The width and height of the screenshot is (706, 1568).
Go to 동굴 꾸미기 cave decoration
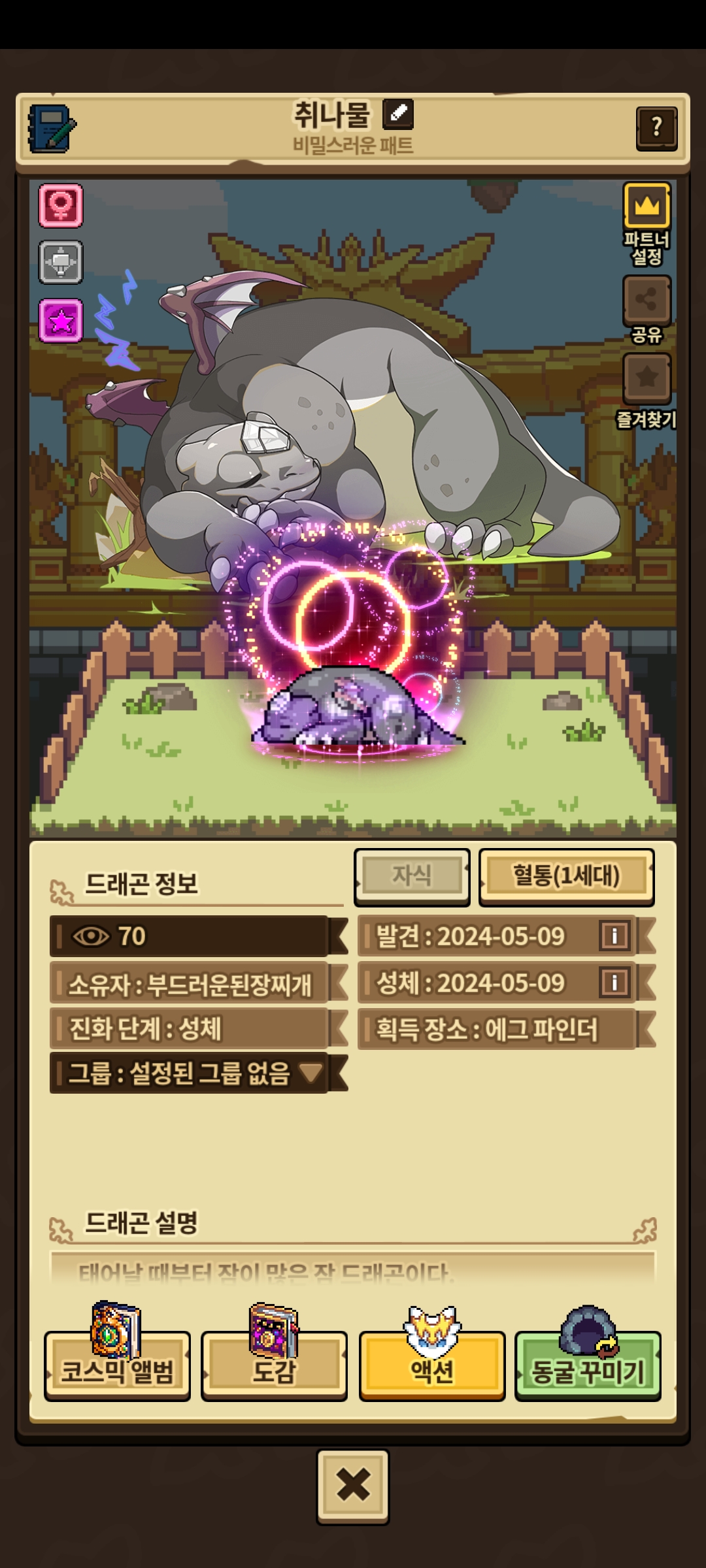click(x=588, y=1365)
